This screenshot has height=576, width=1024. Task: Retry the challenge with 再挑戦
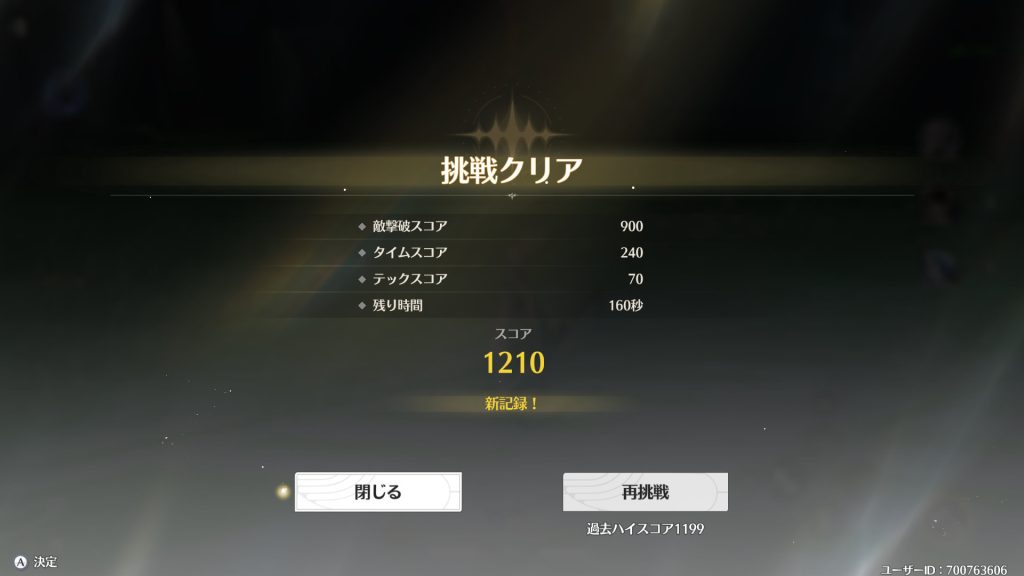pos(645,492)
